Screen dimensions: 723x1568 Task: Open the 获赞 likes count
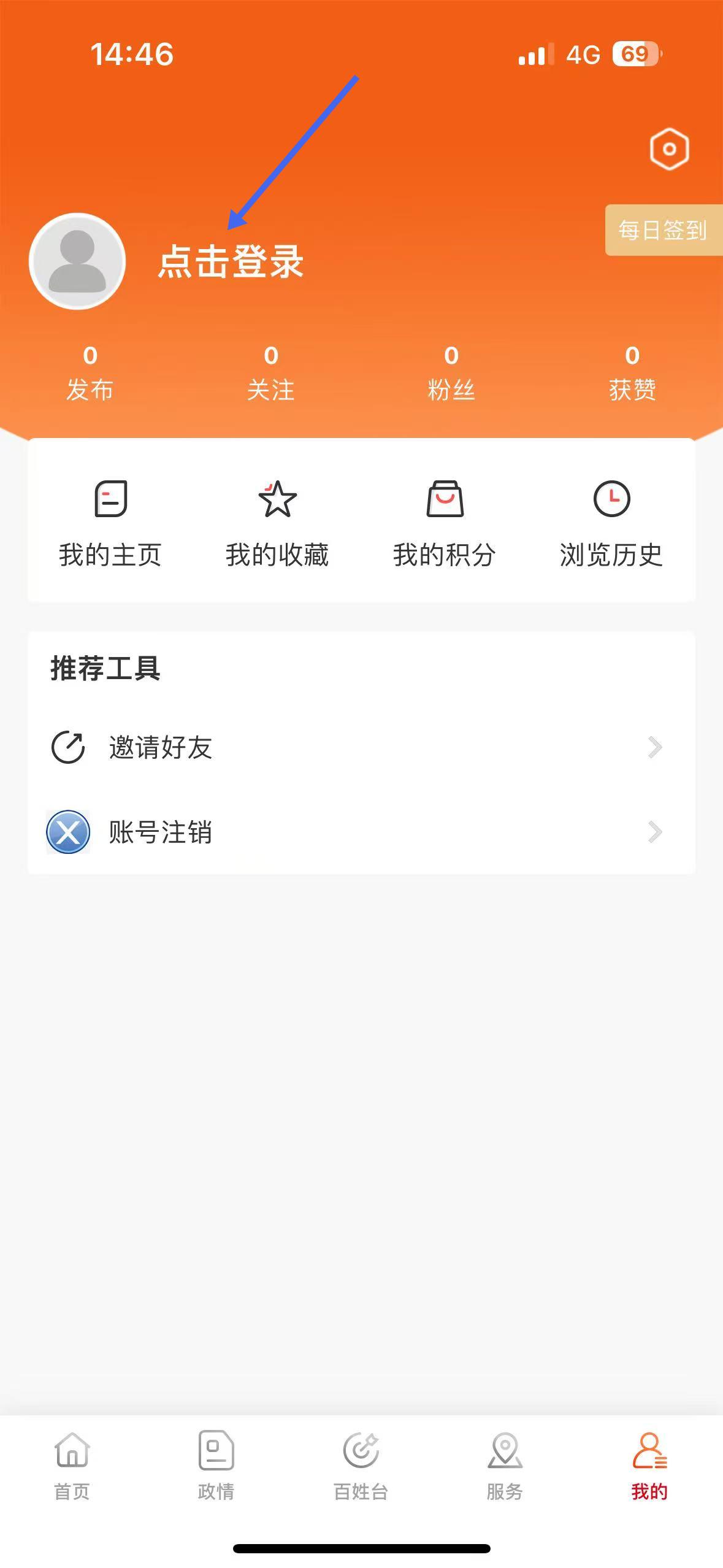point(632,373)
